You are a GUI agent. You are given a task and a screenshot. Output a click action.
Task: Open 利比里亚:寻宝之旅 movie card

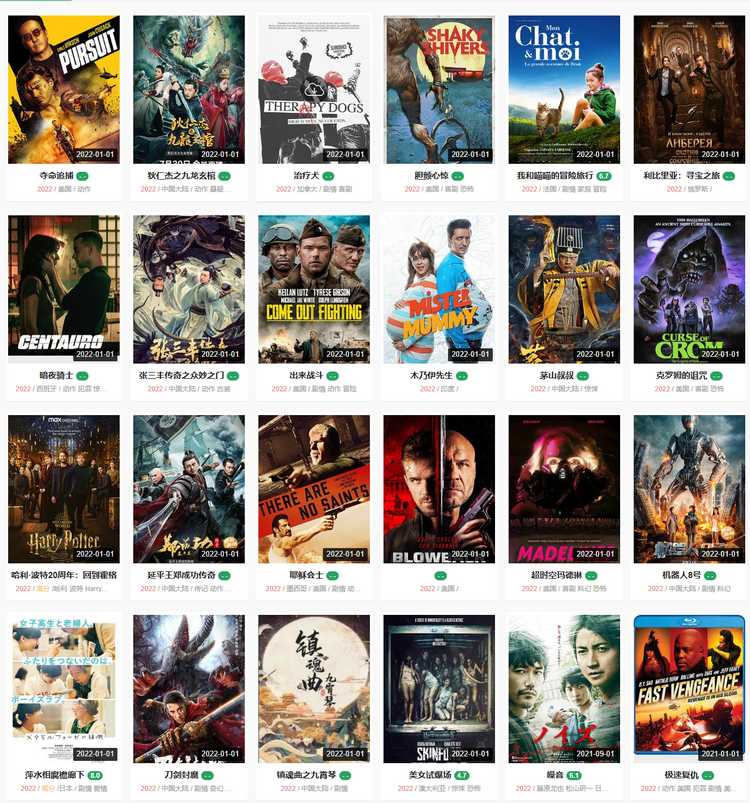pyautogui.click(x=689, y=90)
